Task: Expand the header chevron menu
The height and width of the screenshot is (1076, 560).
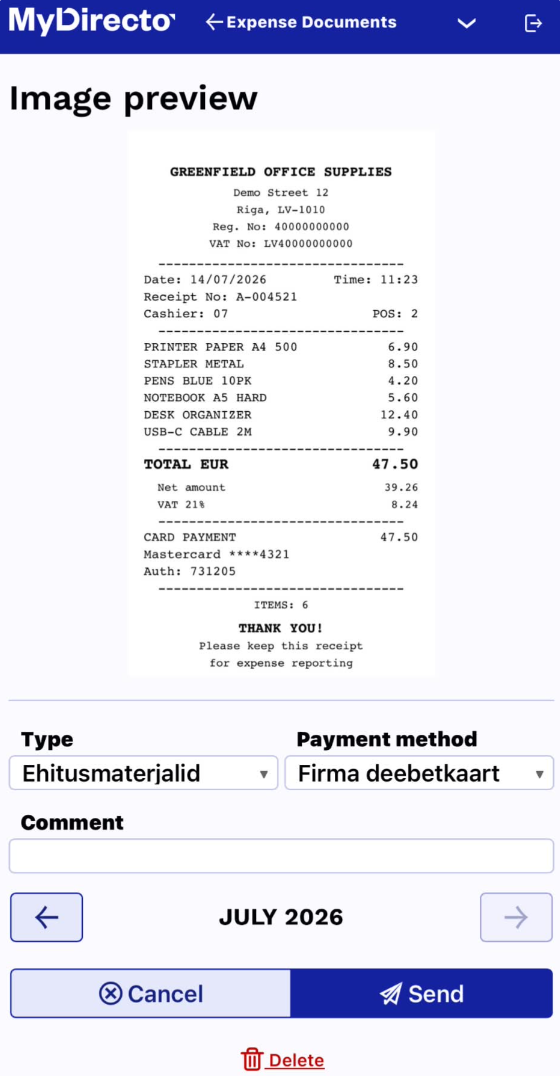Action: pyautogui.click(x=467, y=23)
